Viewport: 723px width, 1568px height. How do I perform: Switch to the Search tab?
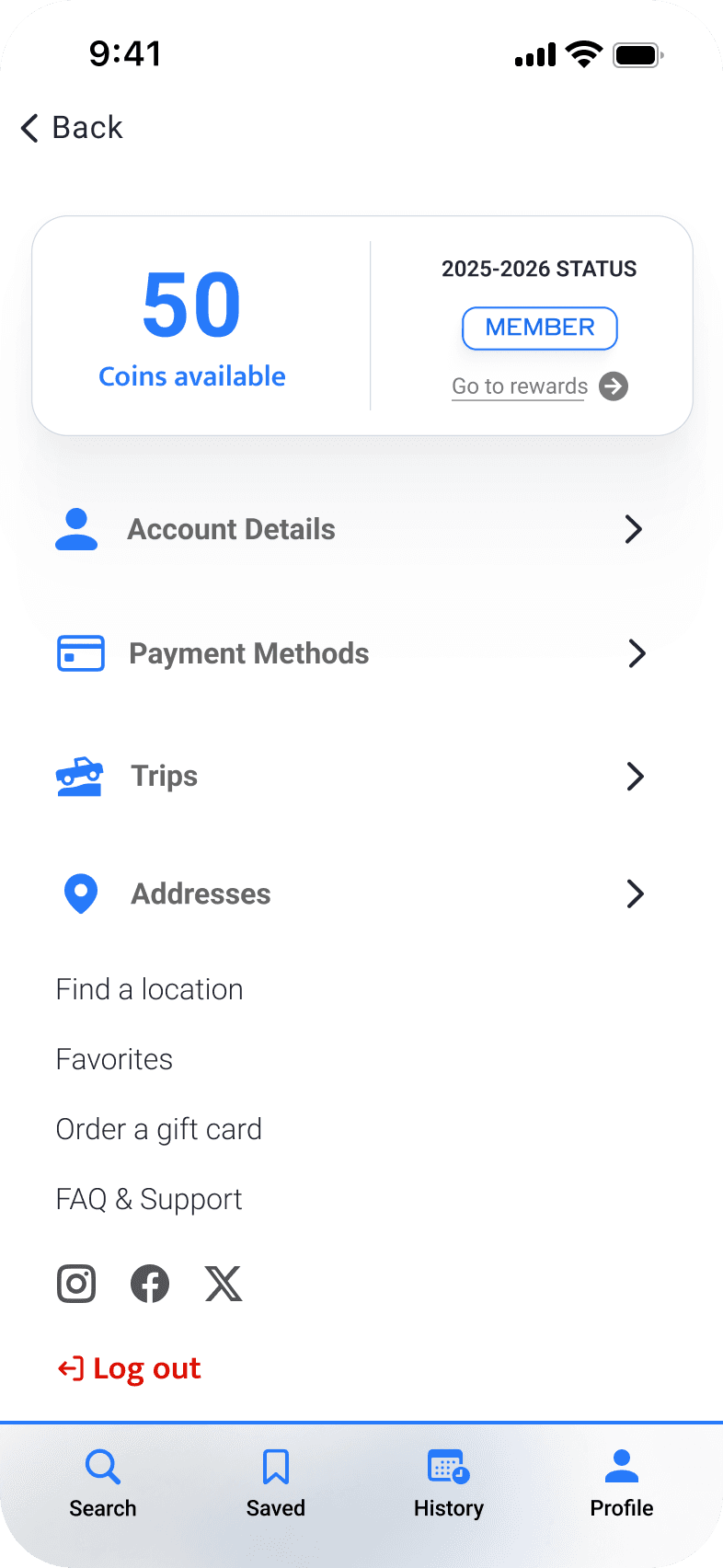(103, 1483)
